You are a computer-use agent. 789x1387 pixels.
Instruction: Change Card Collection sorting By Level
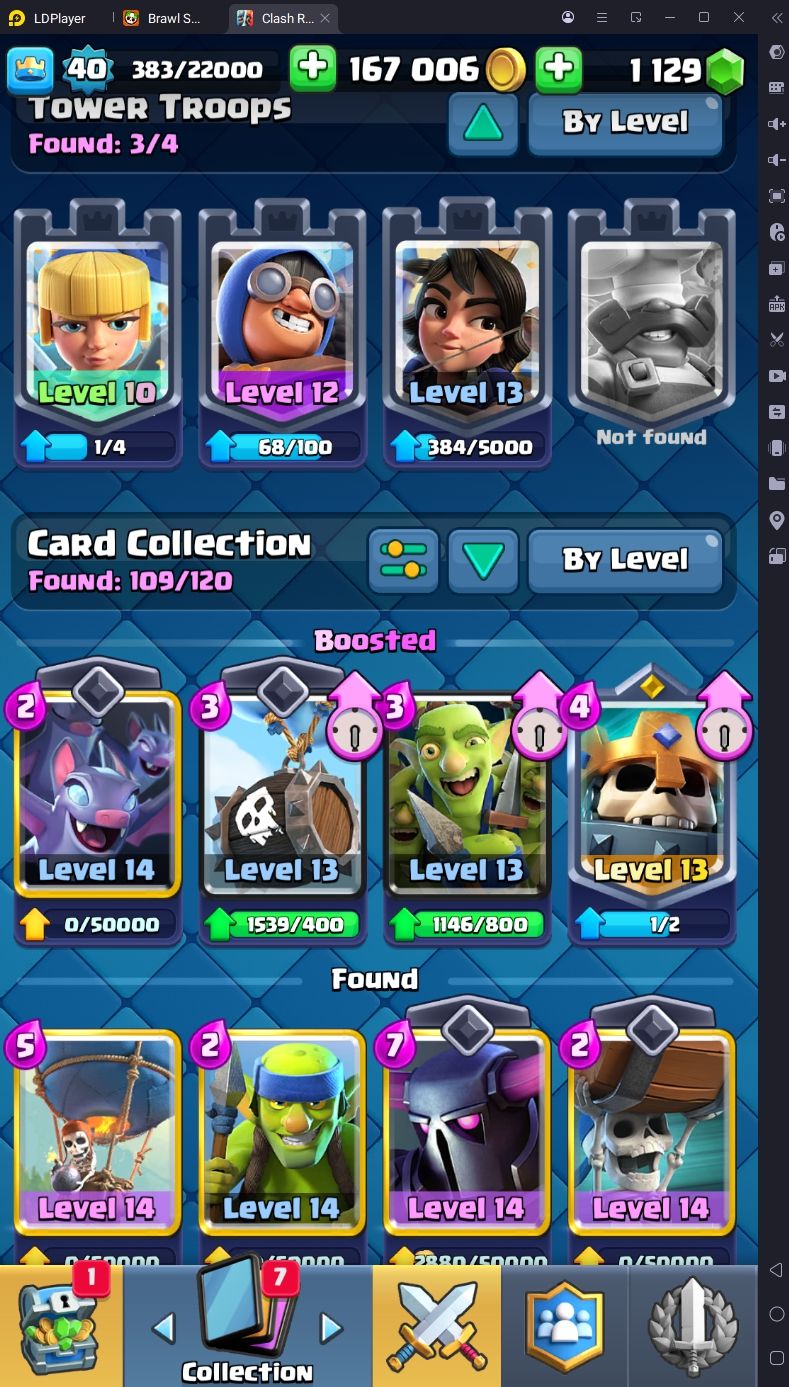click(x=625, y=561)
